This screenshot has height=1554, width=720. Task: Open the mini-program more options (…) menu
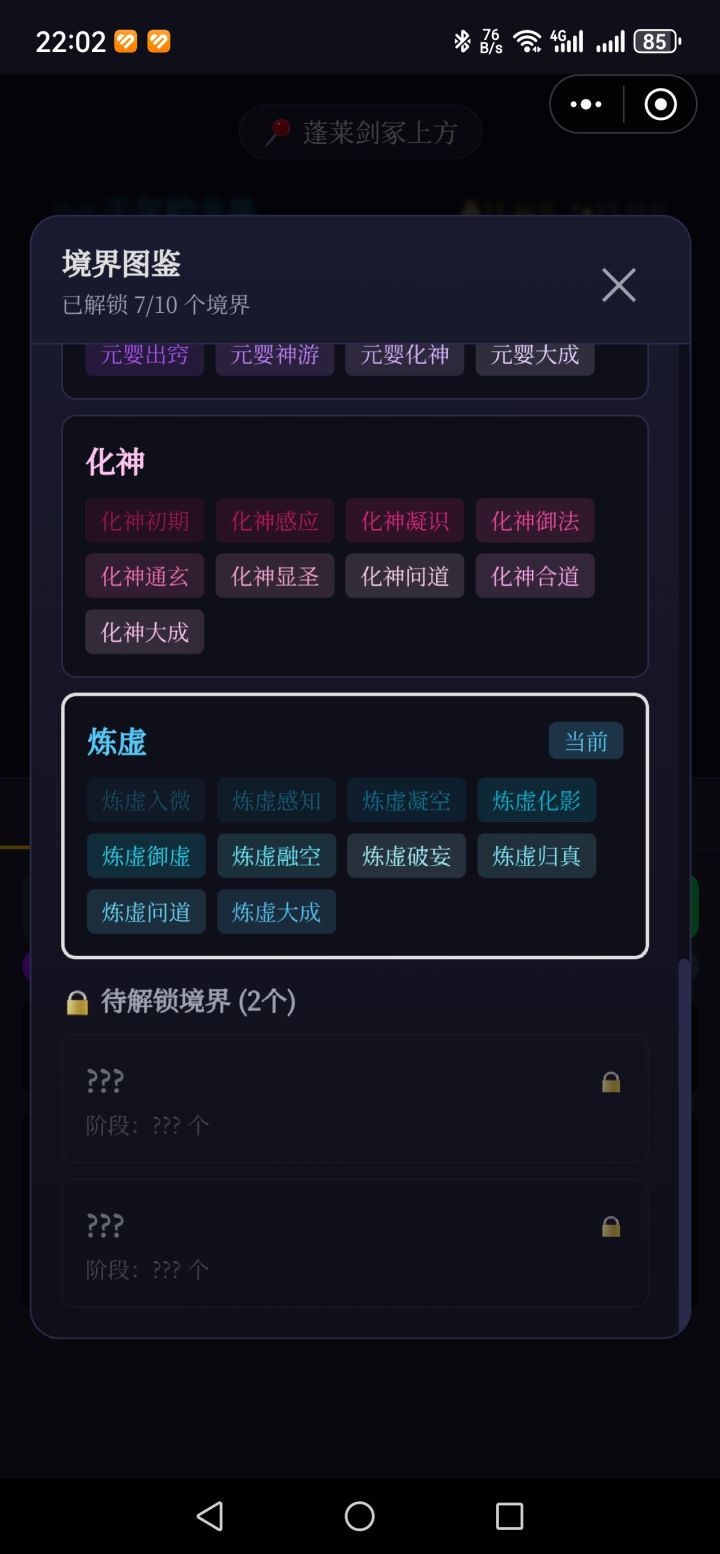pyautogui.click(x=585, y=104)
